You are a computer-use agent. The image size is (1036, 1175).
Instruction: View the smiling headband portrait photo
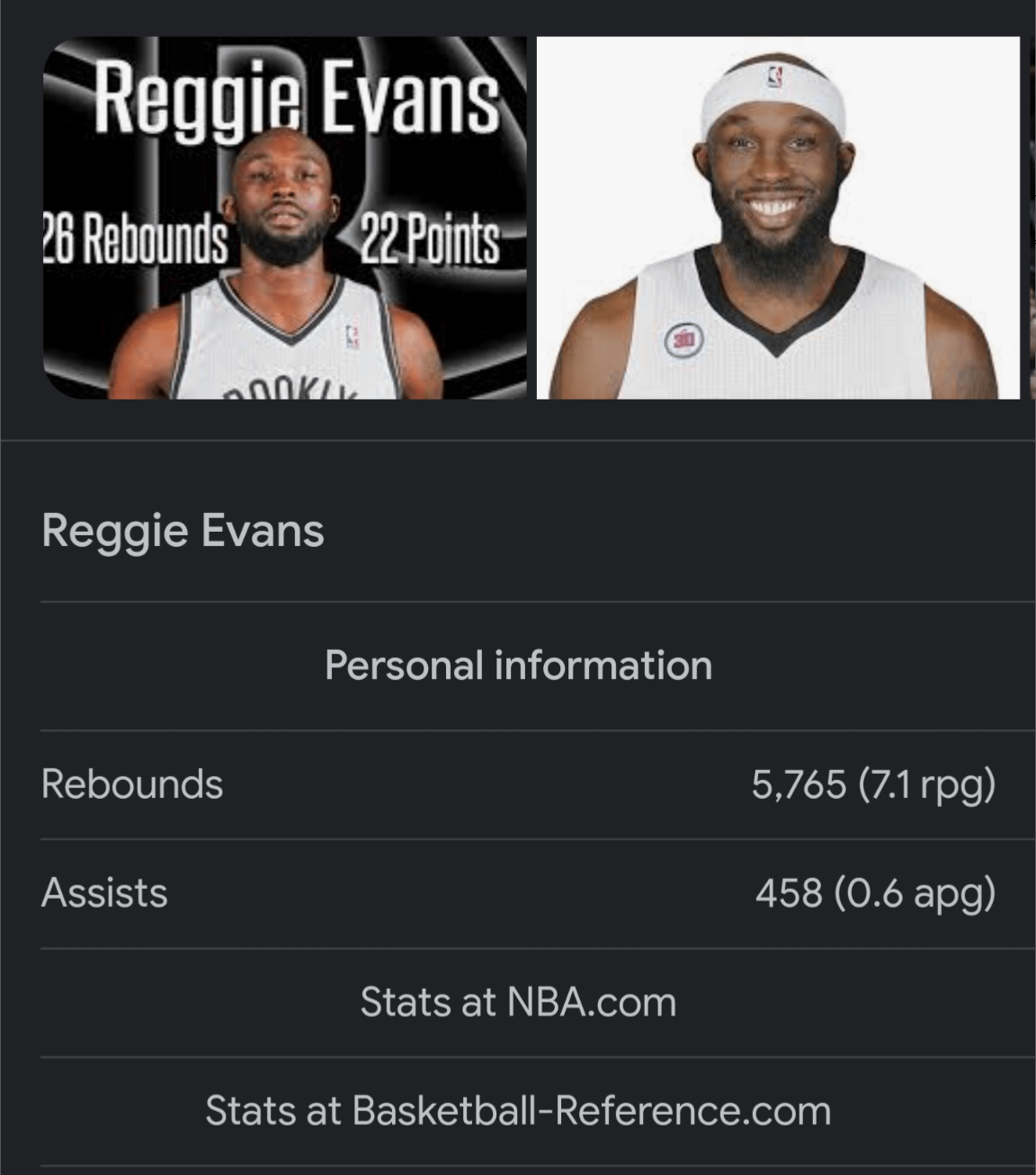[x=778, y=218]
